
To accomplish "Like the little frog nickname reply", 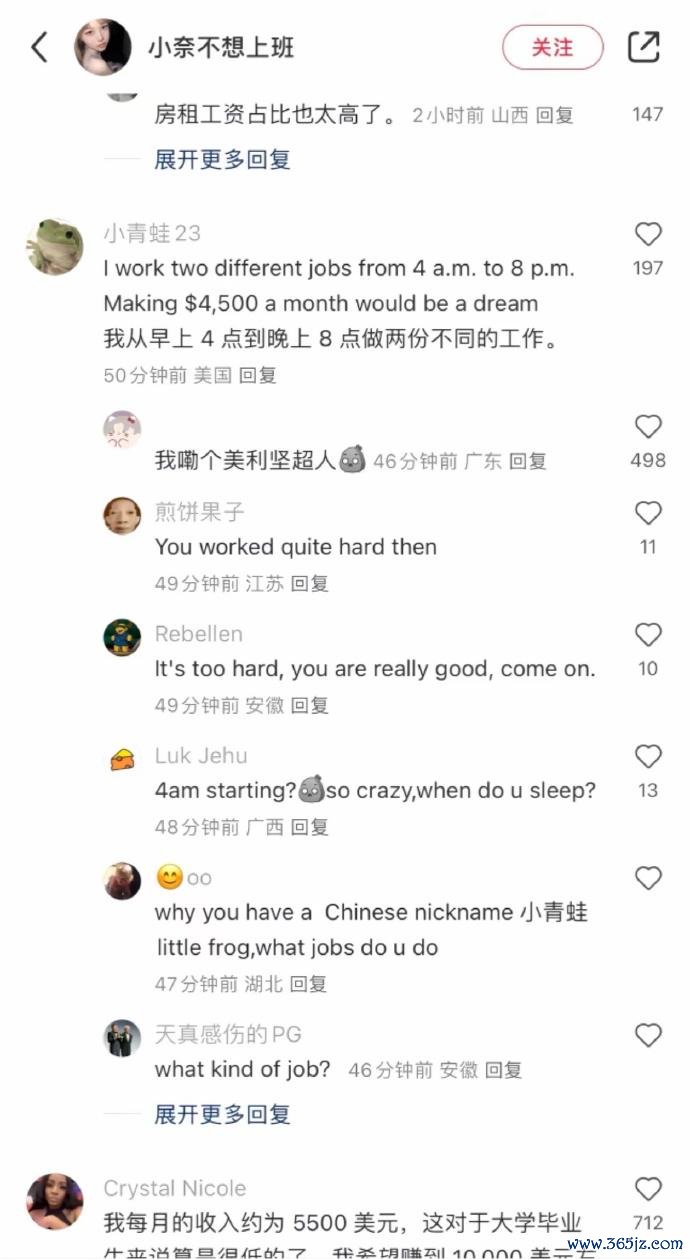I will click(x=648, y=879).
